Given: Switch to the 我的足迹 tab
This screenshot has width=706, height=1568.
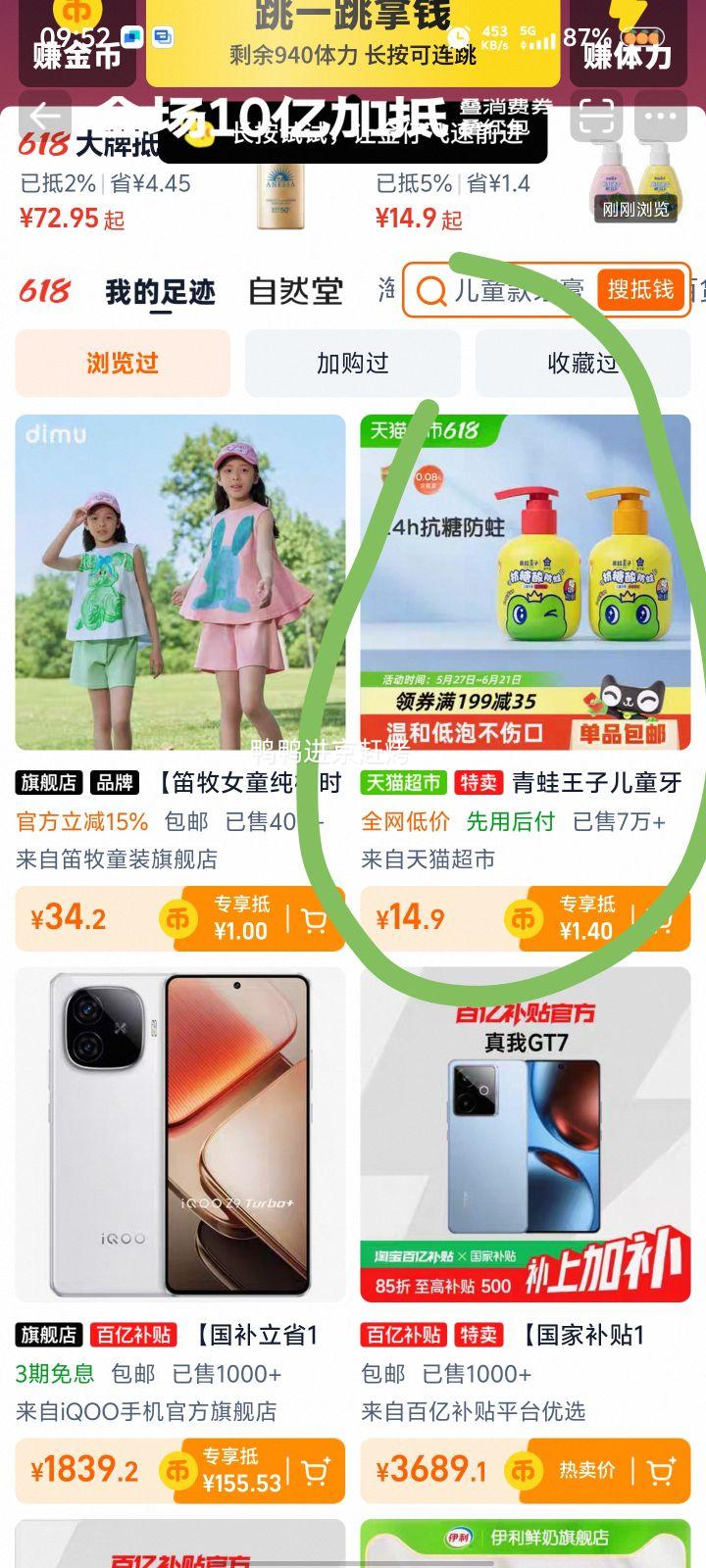Looking at the screenshot, I should click(x=160, y=292).
